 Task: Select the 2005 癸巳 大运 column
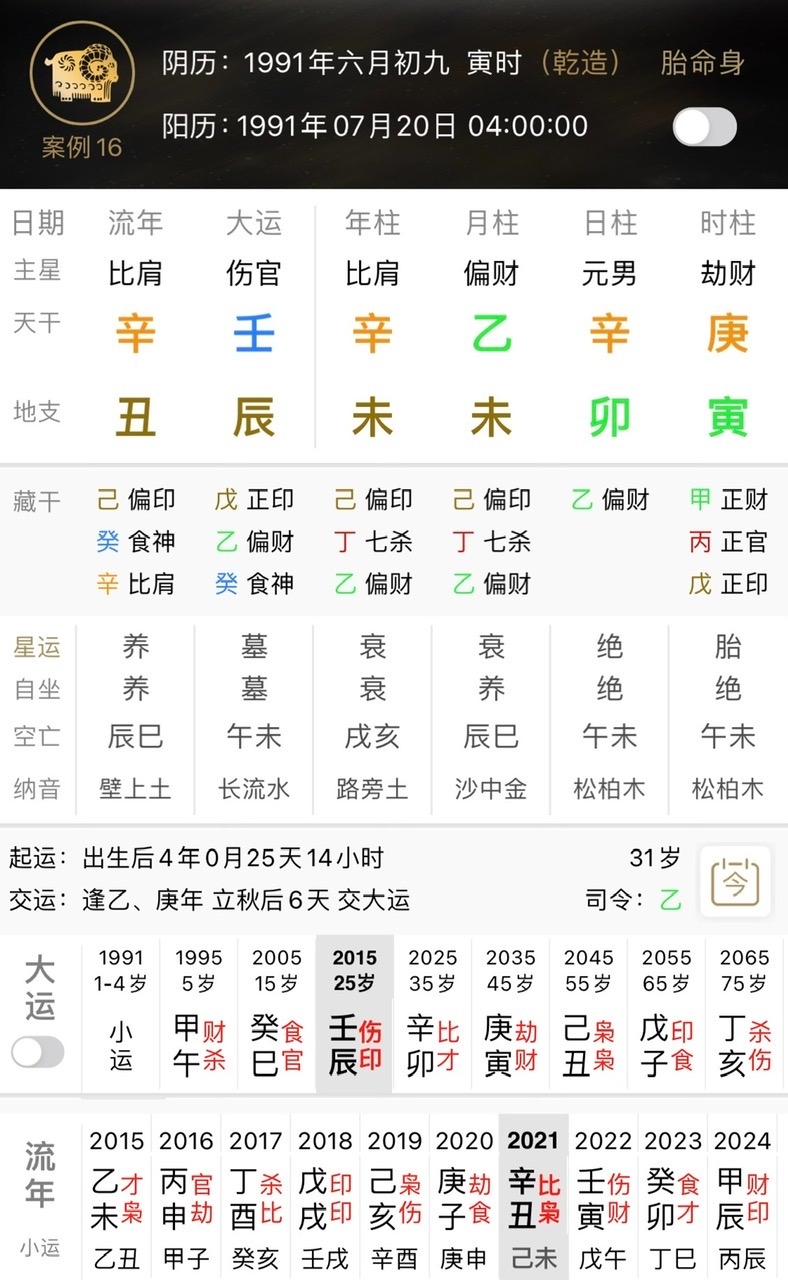pyautogui.click(x=276, y=1015)
